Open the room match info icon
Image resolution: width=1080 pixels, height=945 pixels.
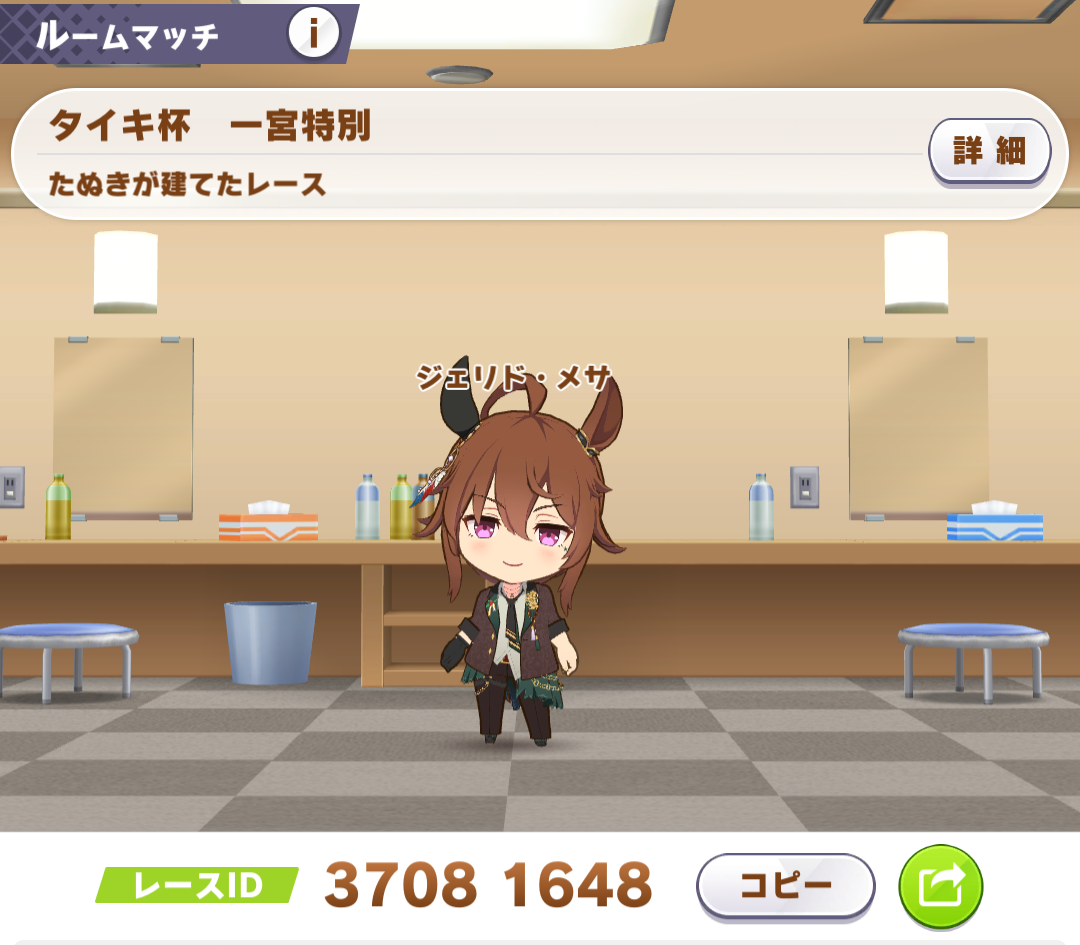[x=313, y=35]
